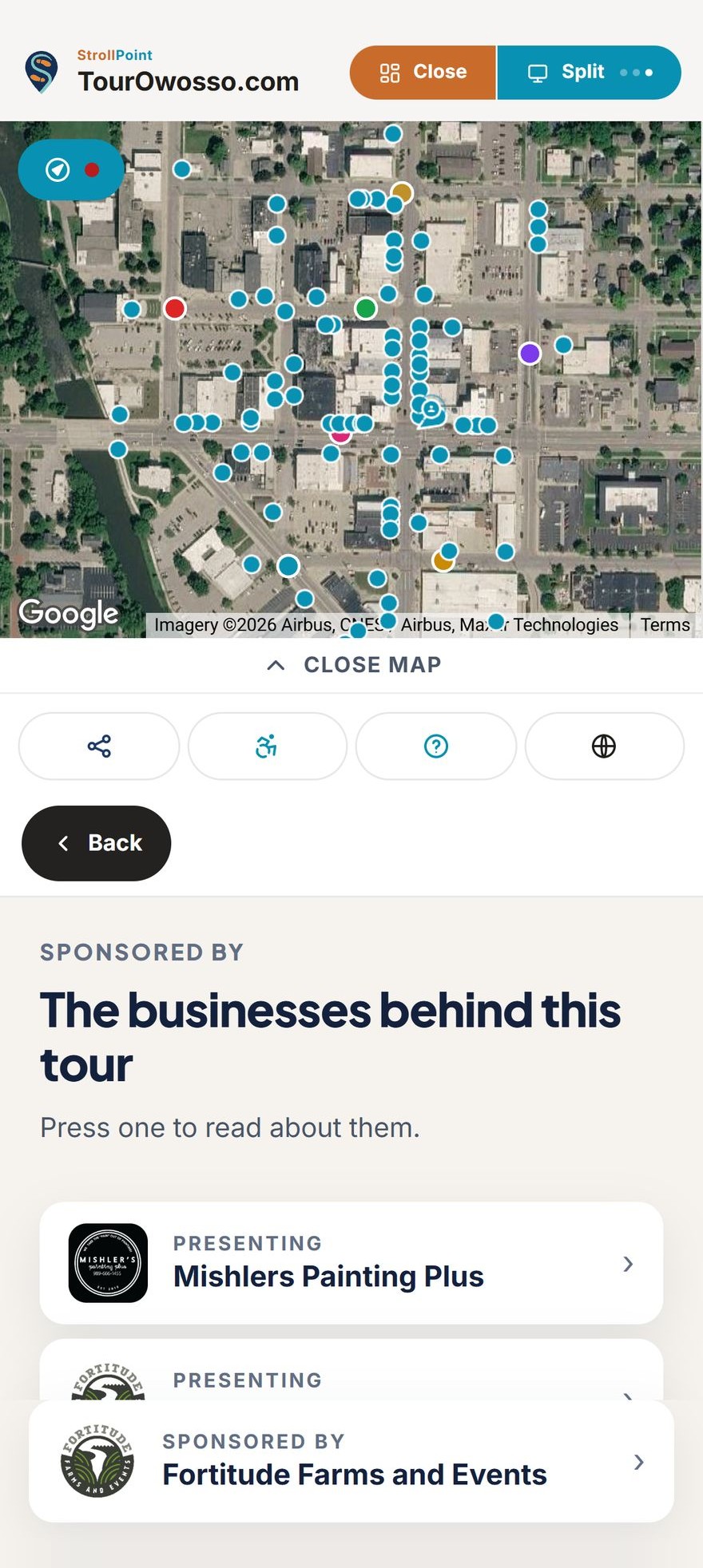703x1568 pixels.
Task: Select the green map marker
Action: (x=366, y=308)
